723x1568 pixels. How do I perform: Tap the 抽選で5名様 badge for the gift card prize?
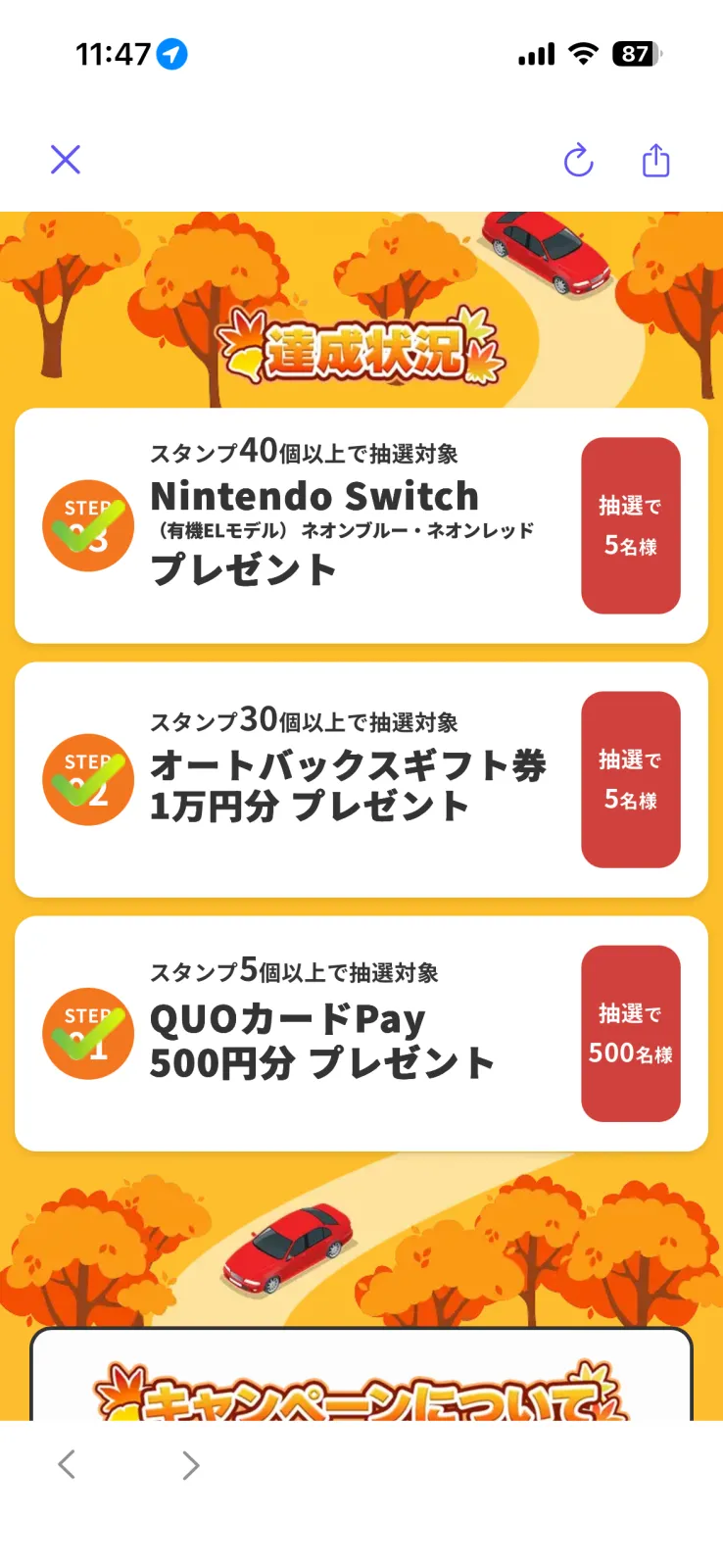coord(630,779)
